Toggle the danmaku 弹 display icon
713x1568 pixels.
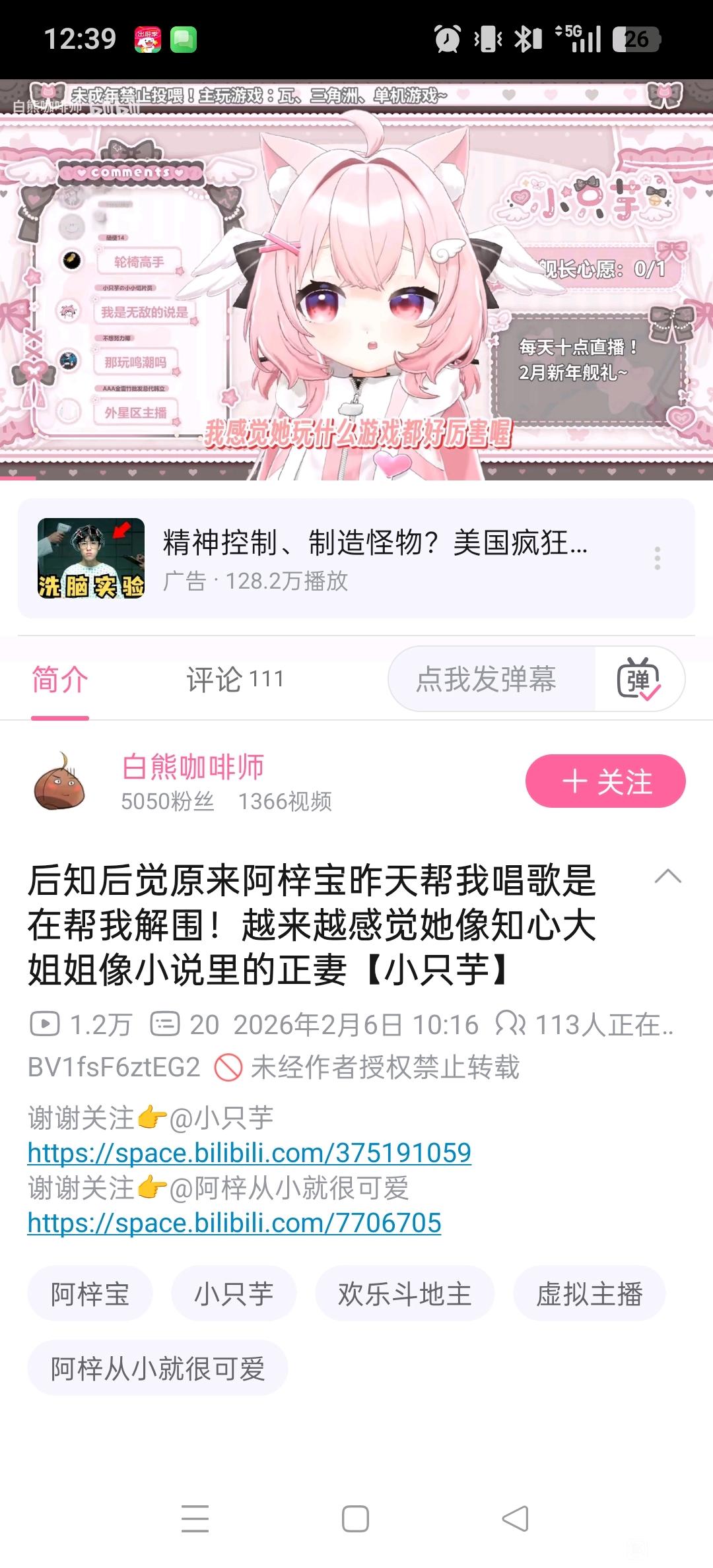tap(638, 680)
